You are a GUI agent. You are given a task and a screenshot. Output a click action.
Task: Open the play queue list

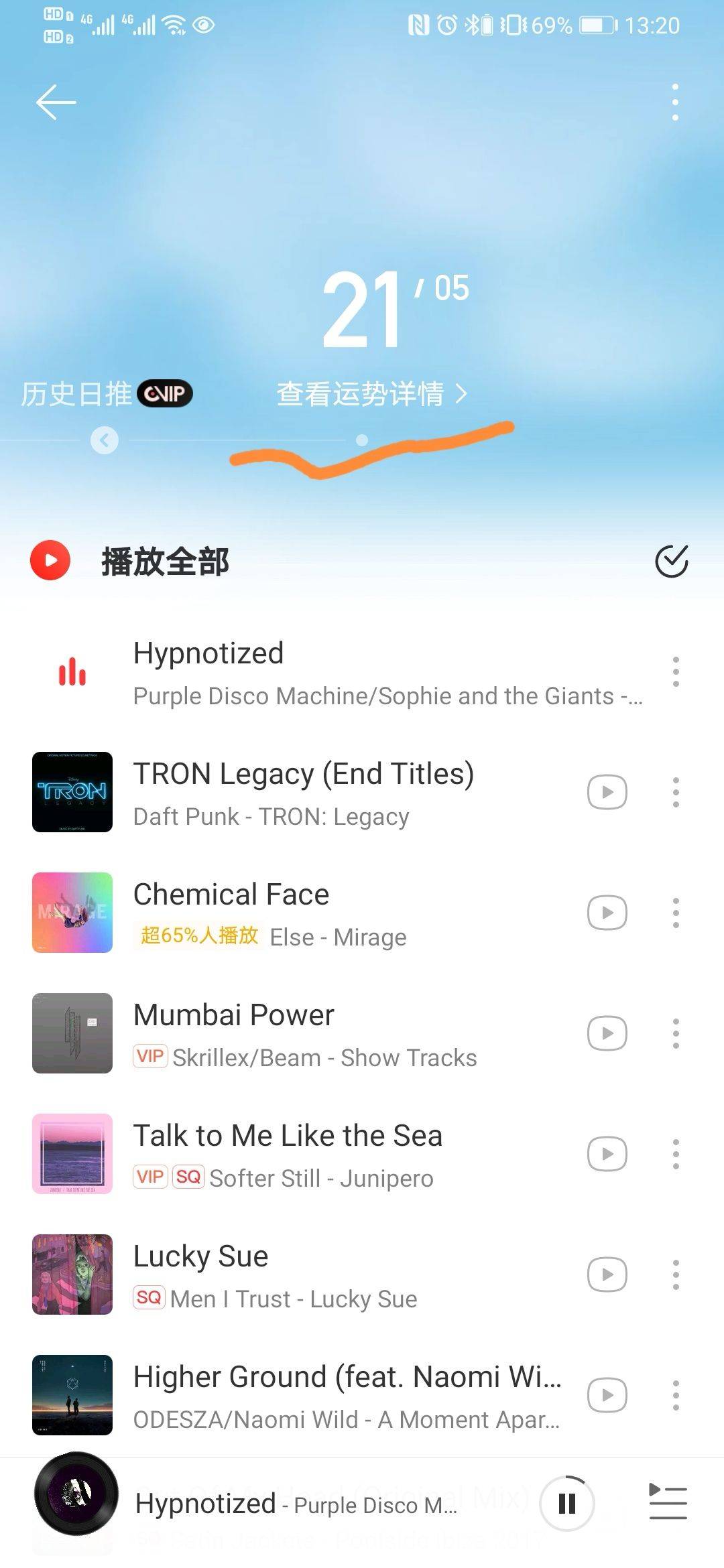(x=668, y=1502)
